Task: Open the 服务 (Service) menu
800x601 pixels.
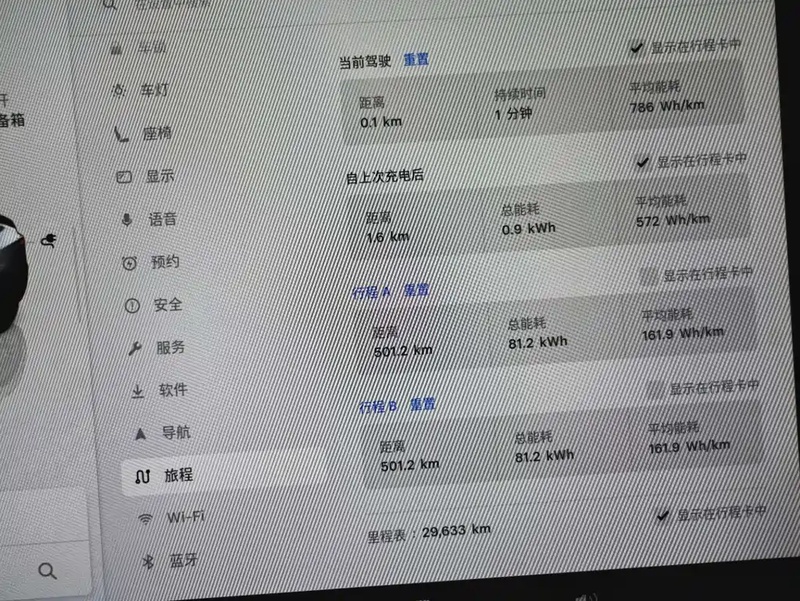Action: 170,348
